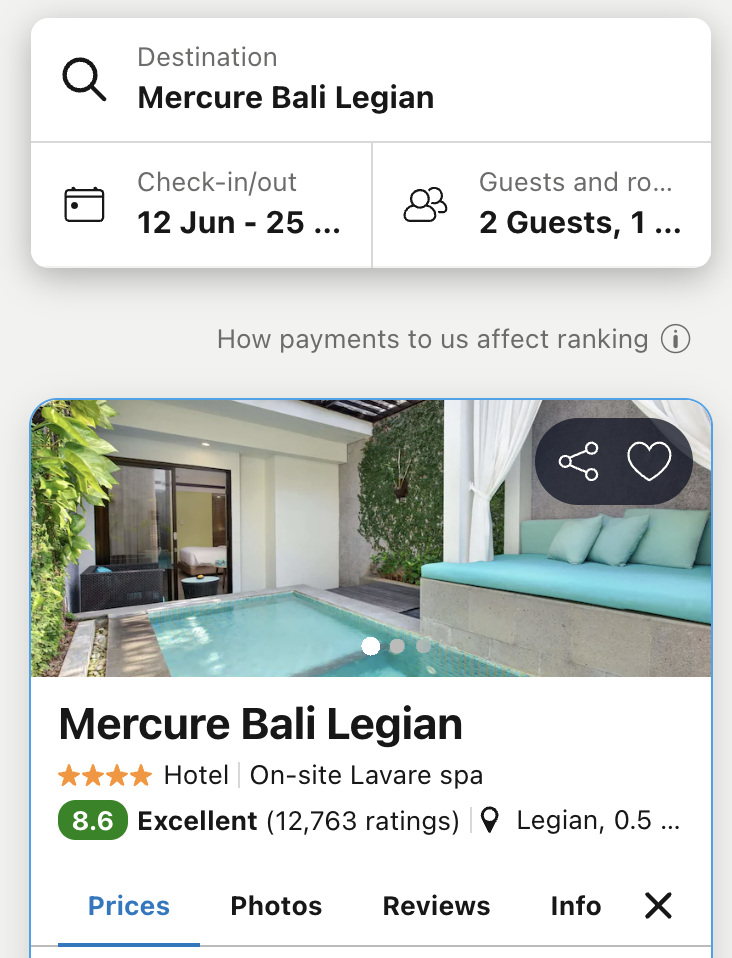
Task: Close the hotel details panel
Action: coord(658,906)
